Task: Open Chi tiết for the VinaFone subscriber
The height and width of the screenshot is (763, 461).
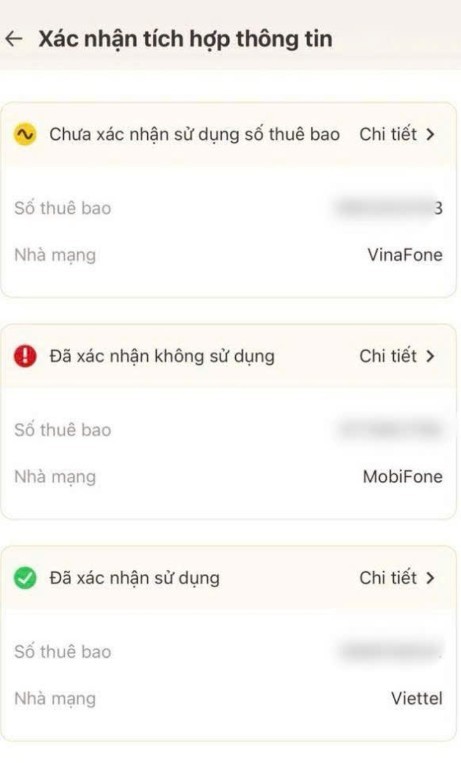Action: tap(397, 134)
